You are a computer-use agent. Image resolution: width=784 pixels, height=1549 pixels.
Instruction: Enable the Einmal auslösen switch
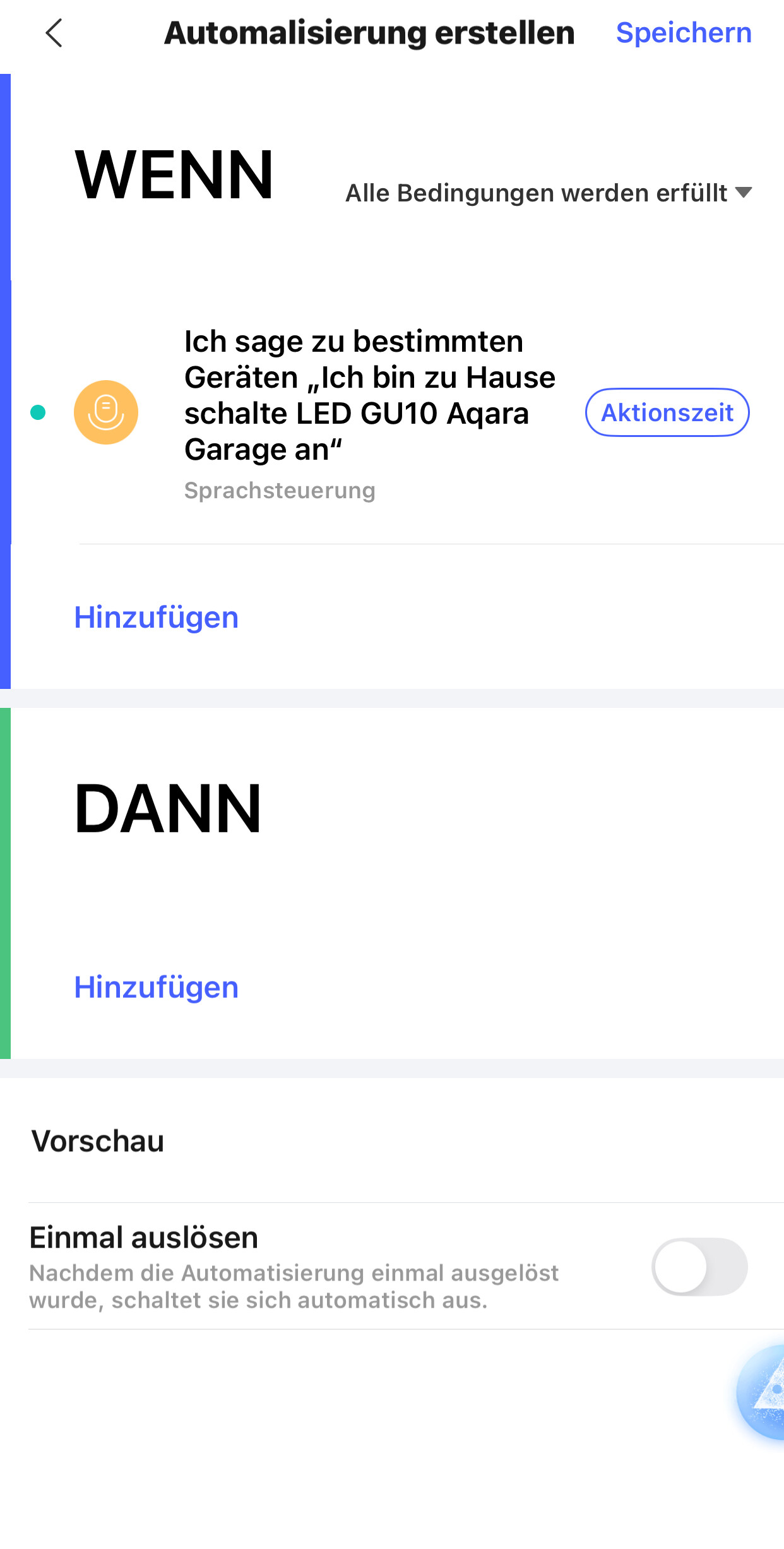[x=699, y=1267]
